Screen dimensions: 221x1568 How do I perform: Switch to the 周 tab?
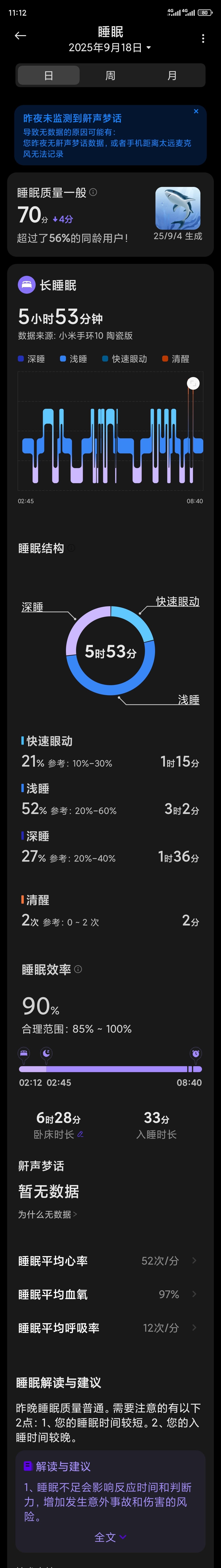tap(110, 75)
